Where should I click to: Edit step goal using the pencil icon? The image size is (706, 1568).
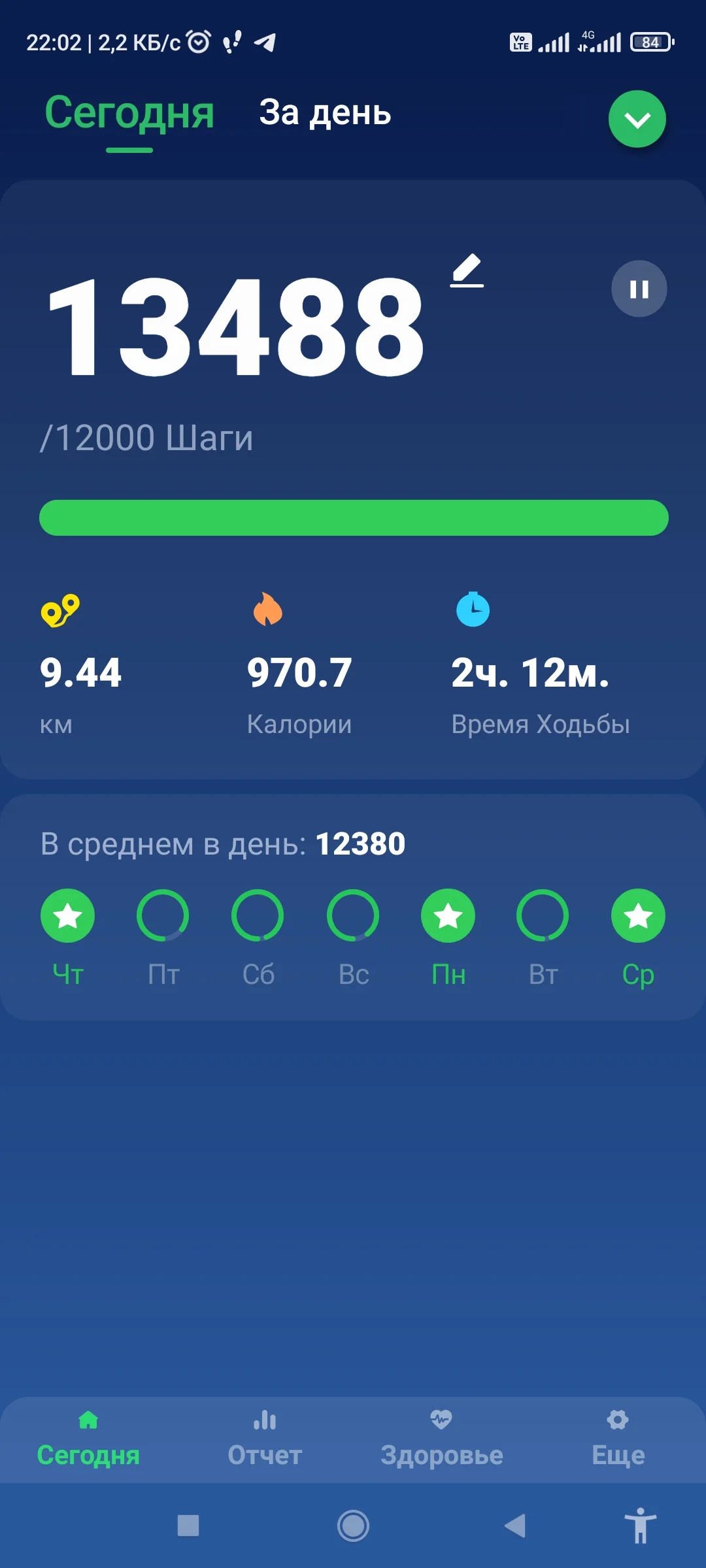coord(467,271)
